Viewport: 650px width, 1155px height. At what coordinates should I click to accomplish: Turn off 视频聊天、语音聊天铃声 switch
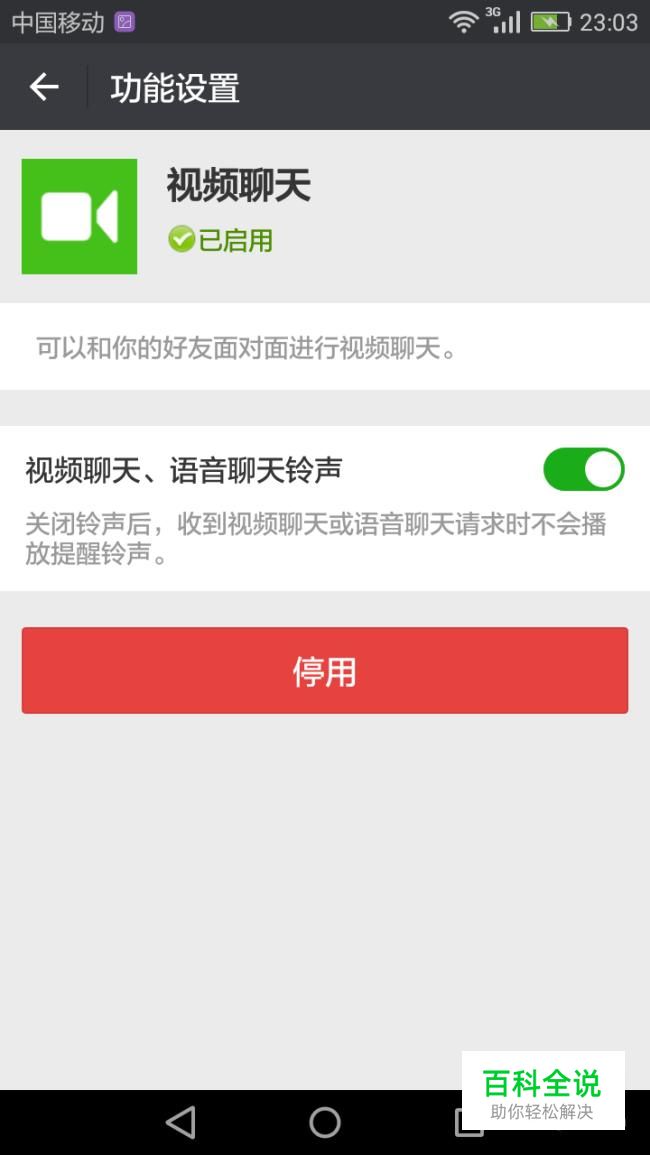583,470
